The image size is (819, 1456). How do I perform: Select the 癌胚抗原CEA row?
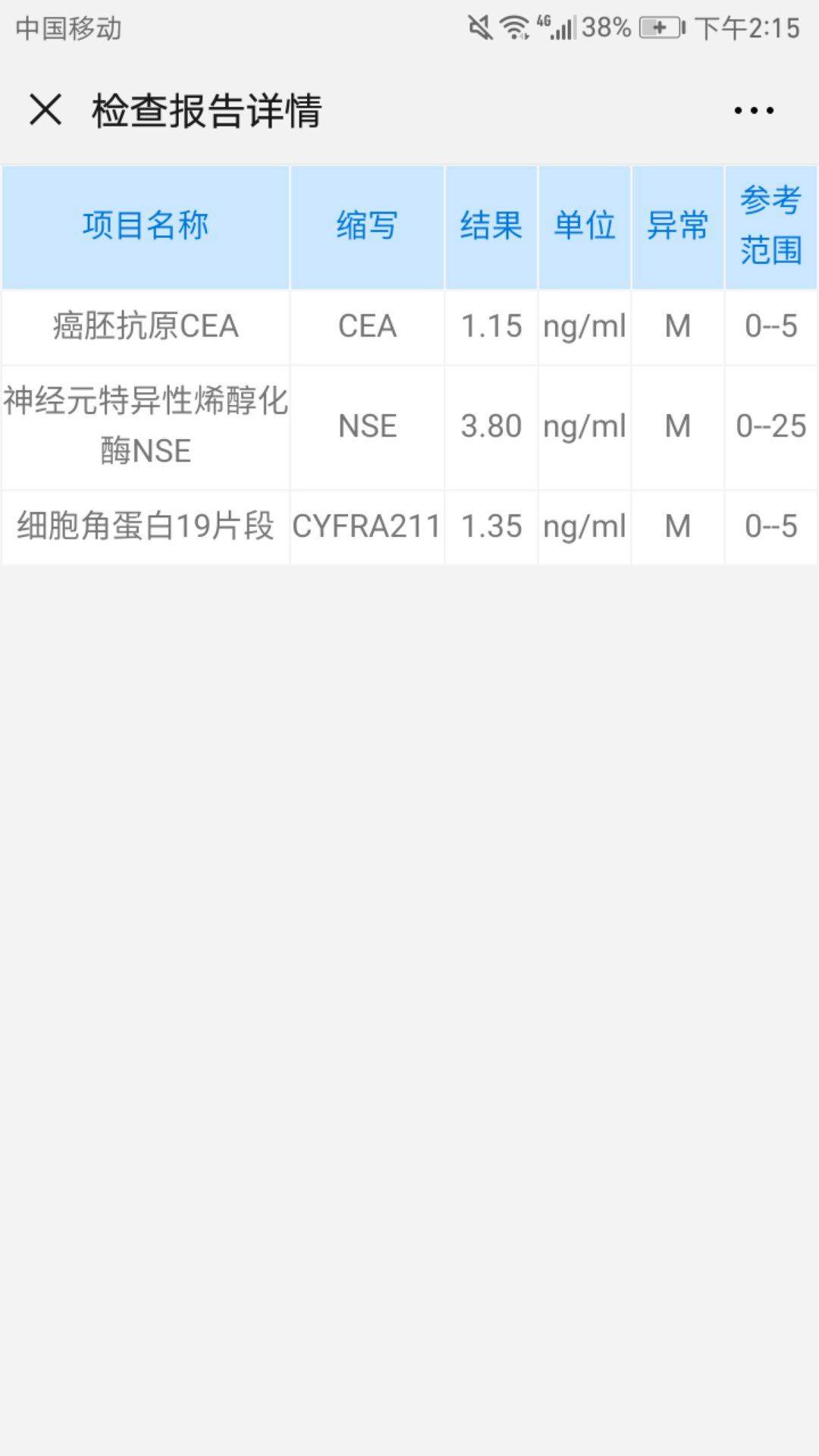click(147, 325)
